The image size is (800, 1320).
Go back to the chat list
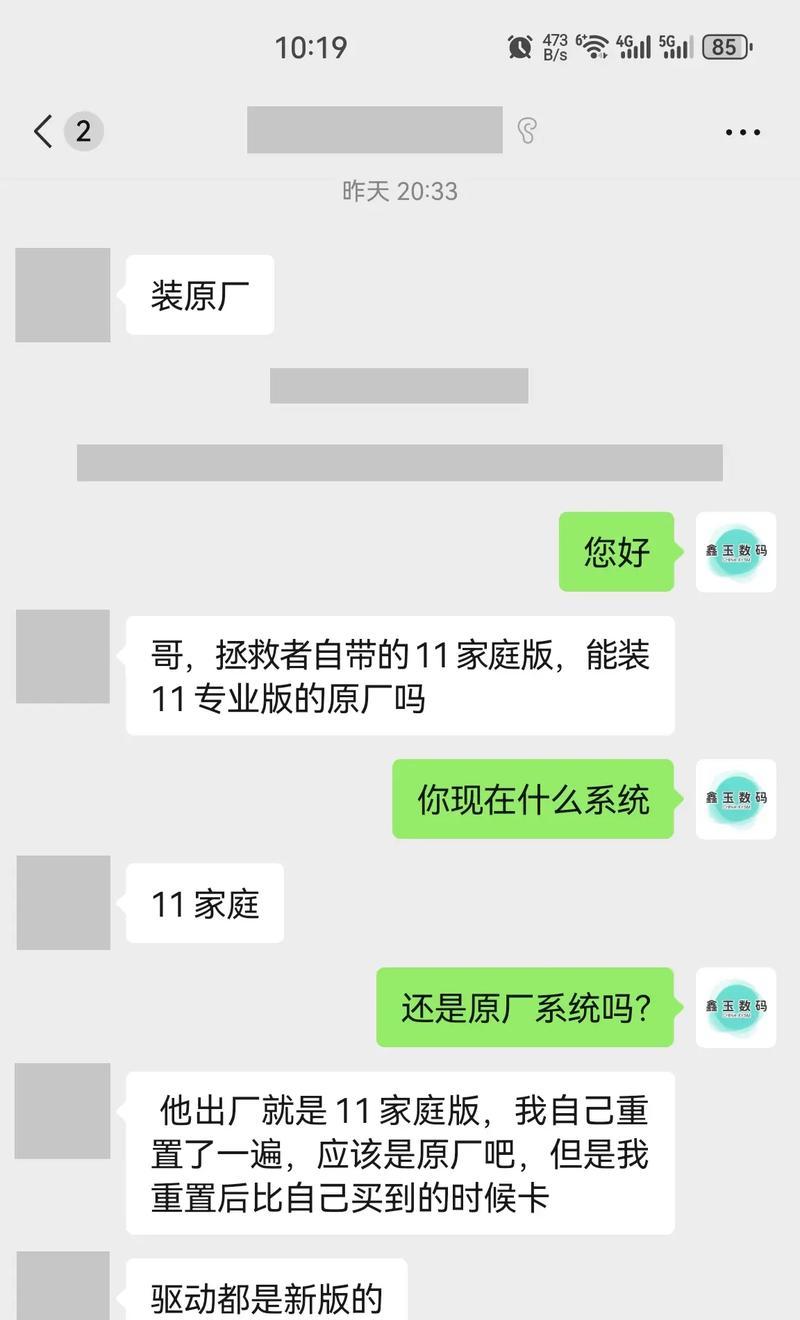point(44,131)
